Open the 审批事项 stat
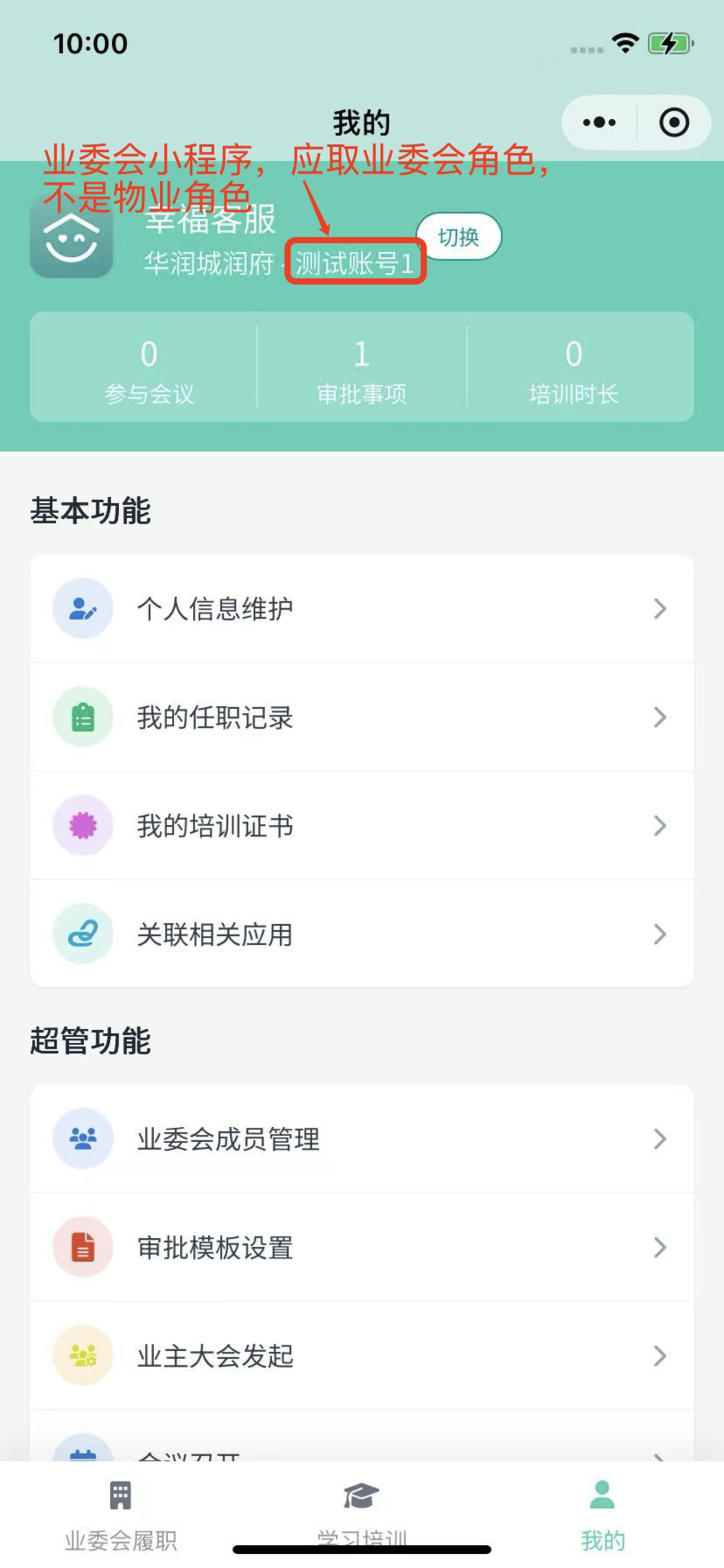 tap(361, 368)
